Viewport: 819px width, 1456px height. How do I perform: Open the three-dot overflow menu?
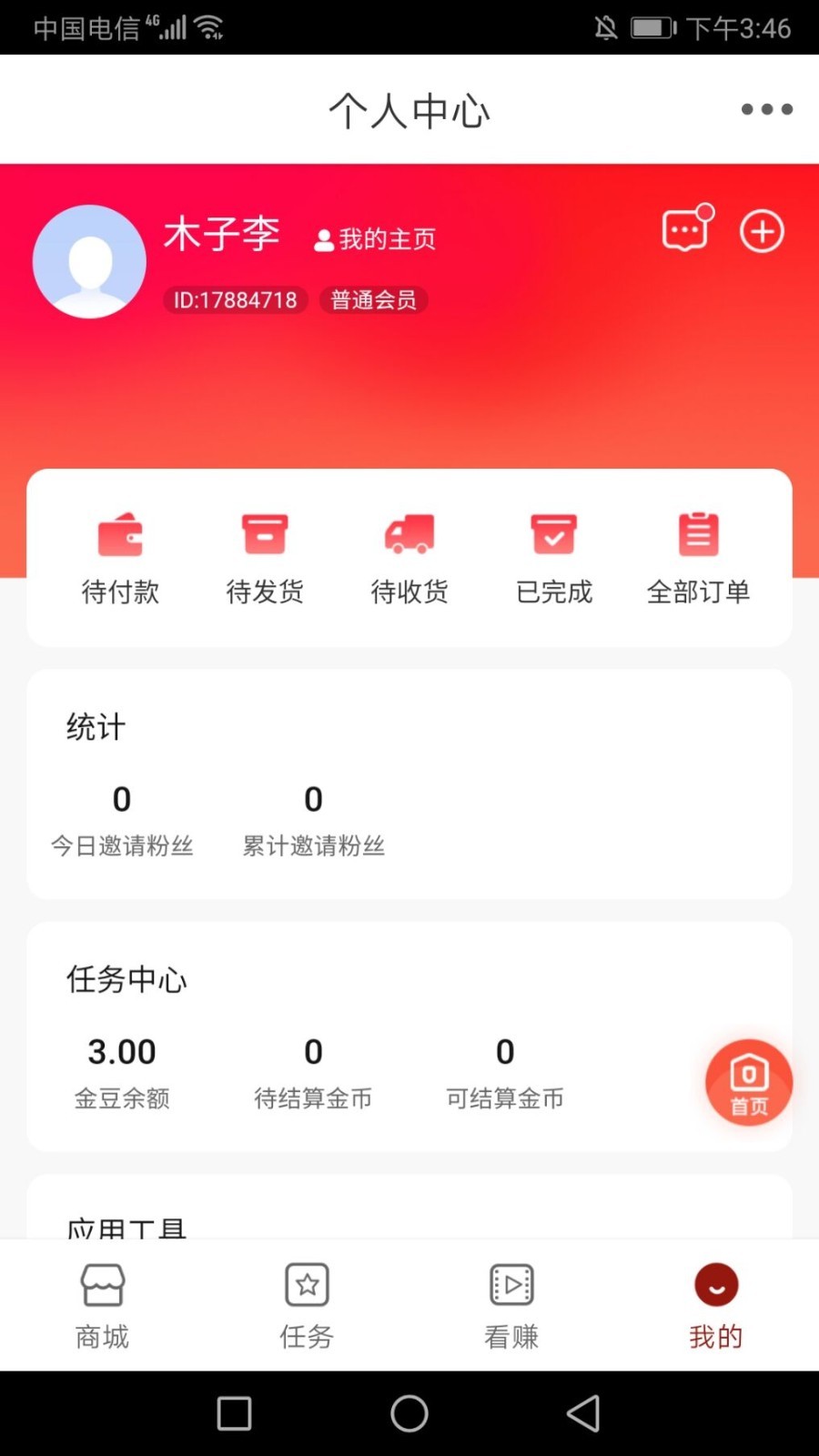click(x=766, y=109)
